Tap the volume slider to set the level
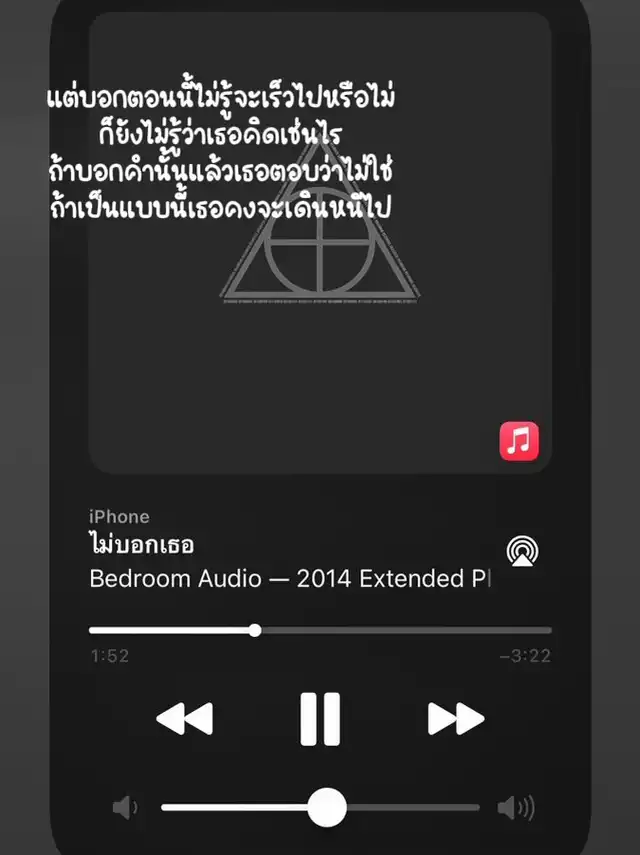640x855 pixels. [x=320, y=807]
